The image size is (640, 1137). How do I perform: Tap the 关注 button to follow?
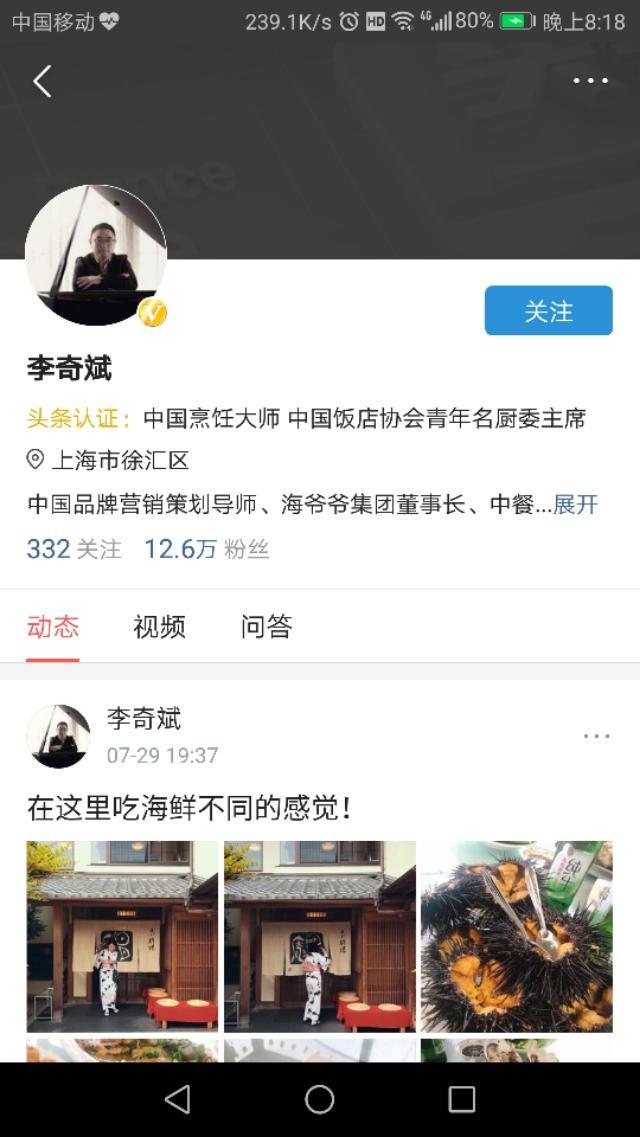point(548,311)
